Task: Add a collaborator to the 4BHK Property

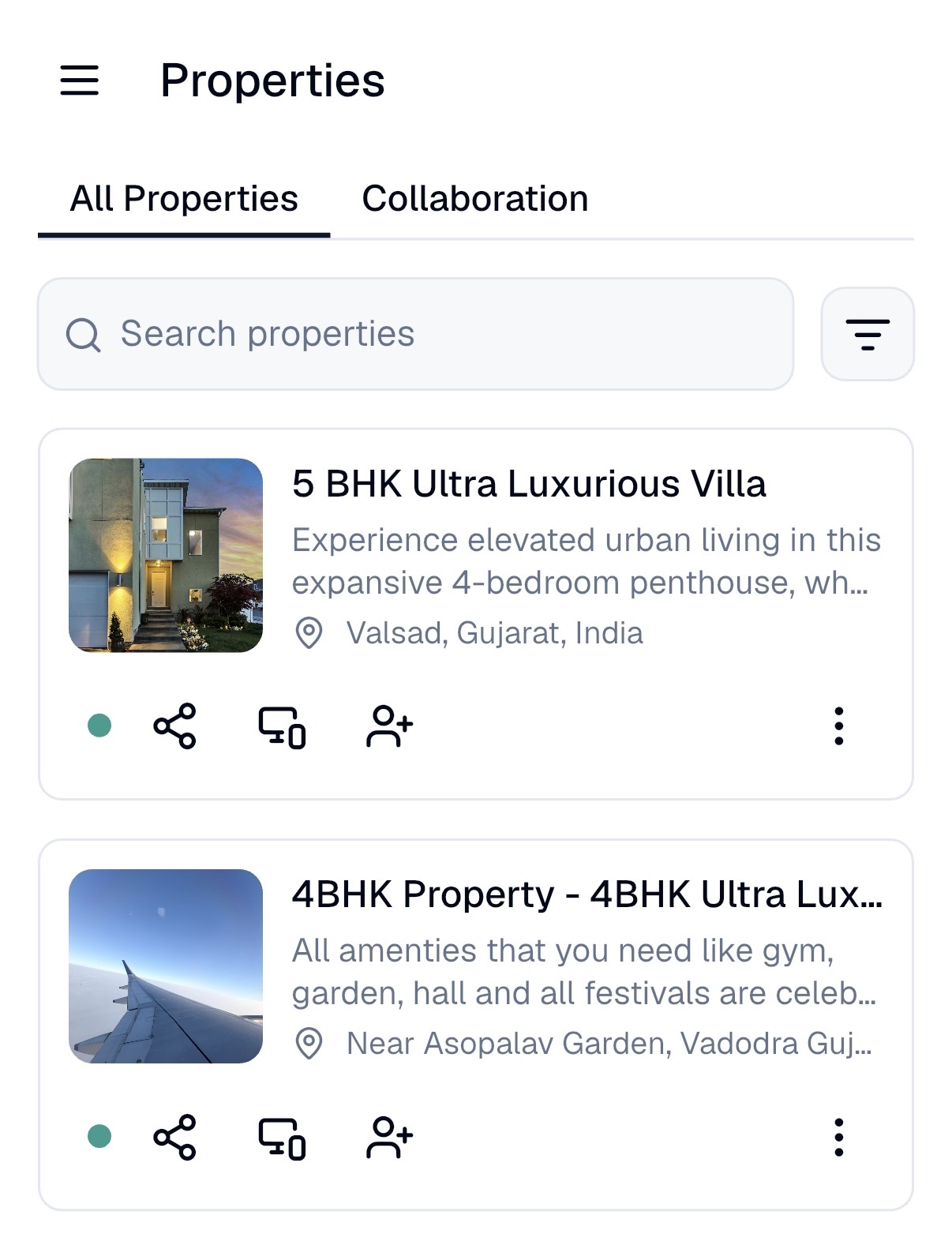Action: (388, 1138)
